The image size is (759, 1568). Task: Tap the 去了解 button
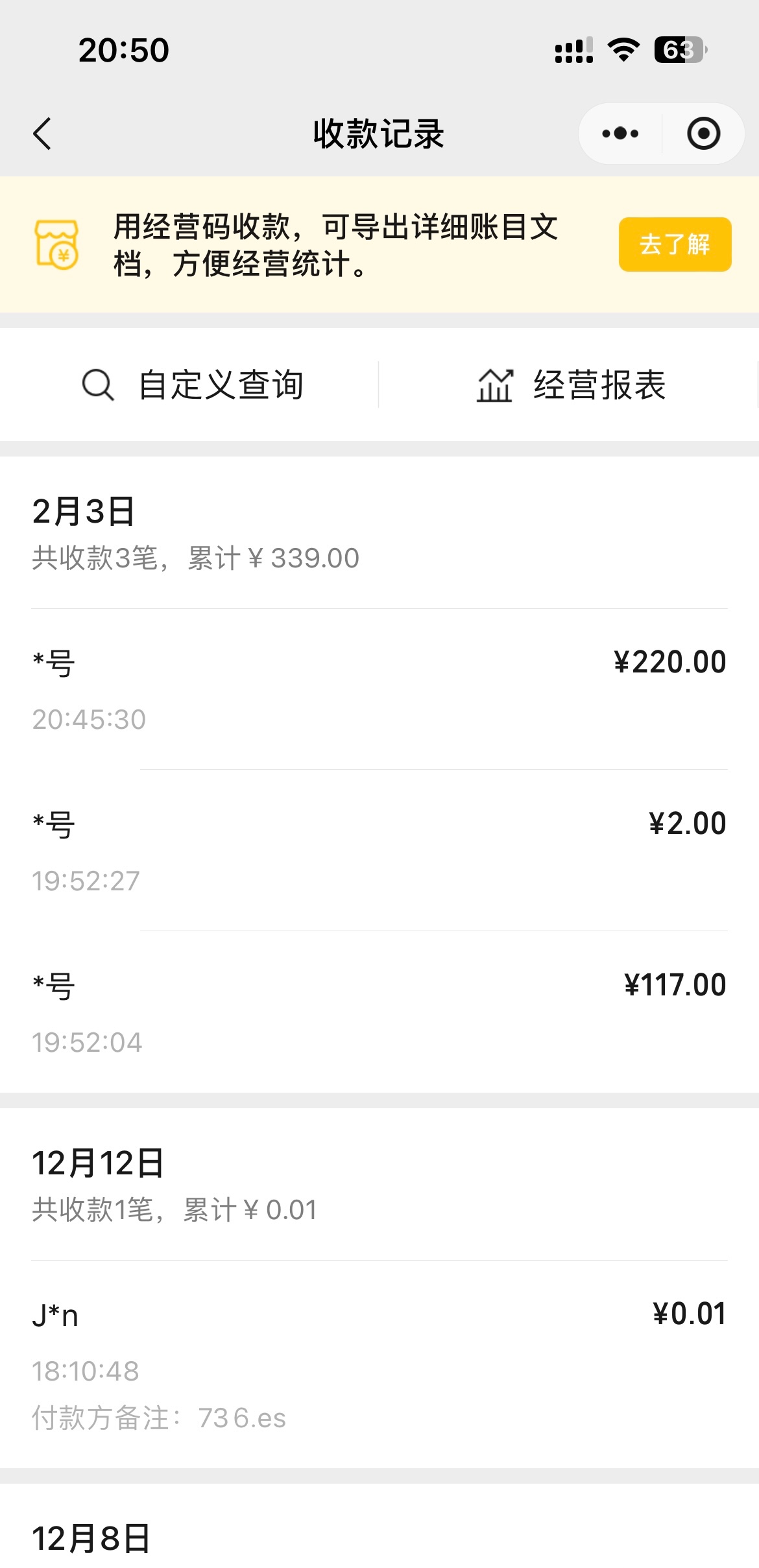point(675,244)
